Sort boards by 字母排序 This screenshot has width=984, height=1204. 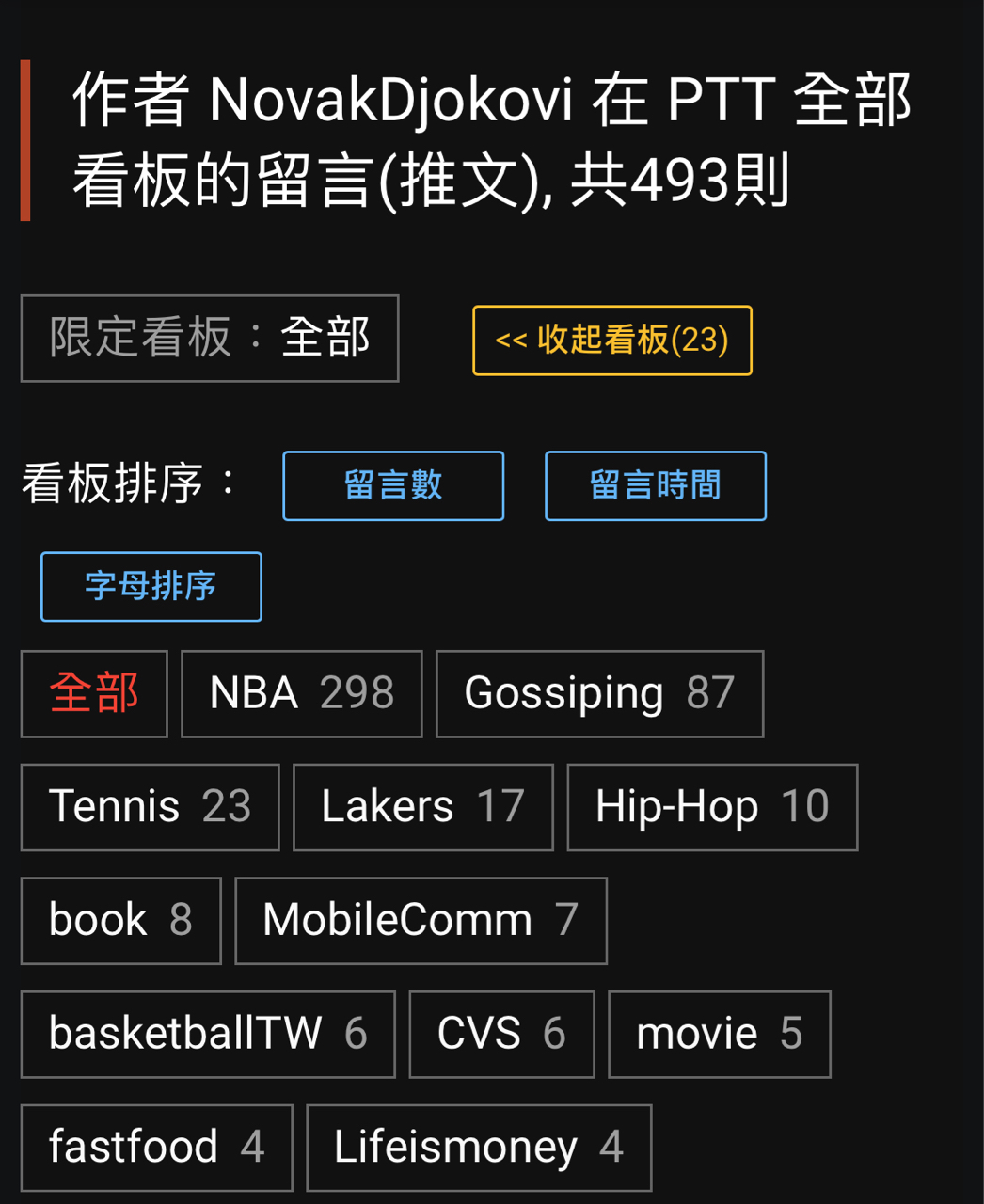coord(151,587)
